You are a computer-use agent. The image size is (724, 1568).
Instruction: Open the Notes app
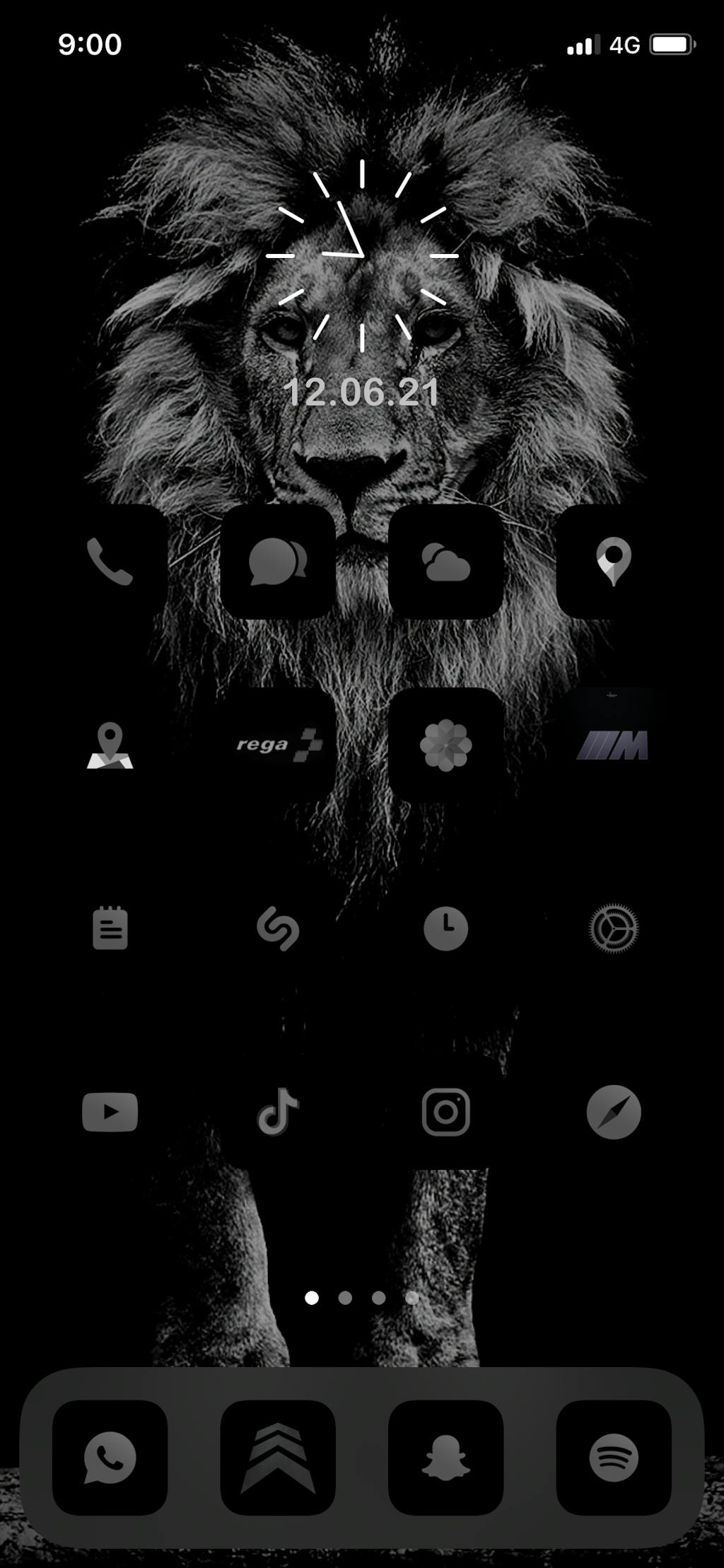(110, 929)
